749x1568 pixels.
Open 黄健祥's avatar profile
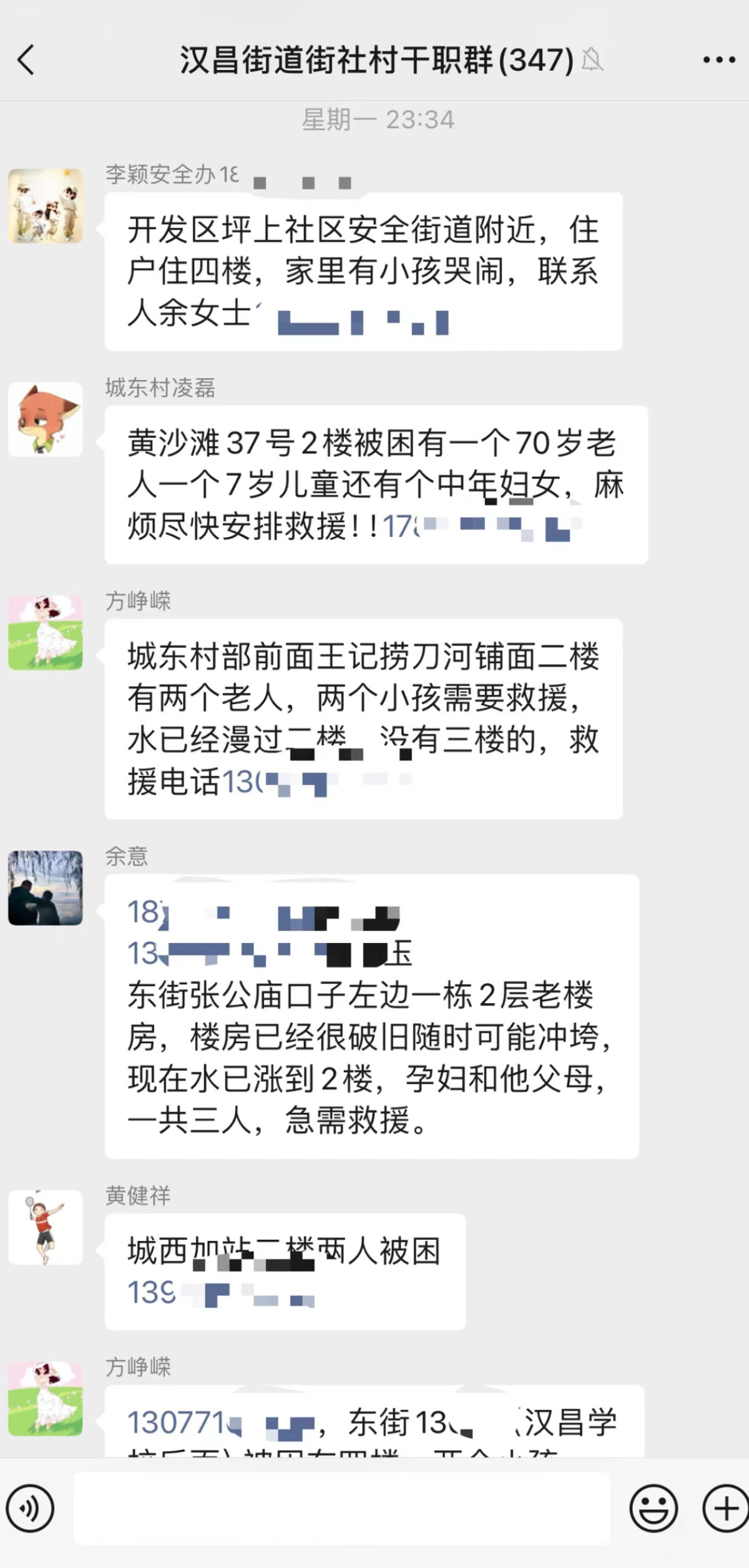click(x=46, y=1227)
